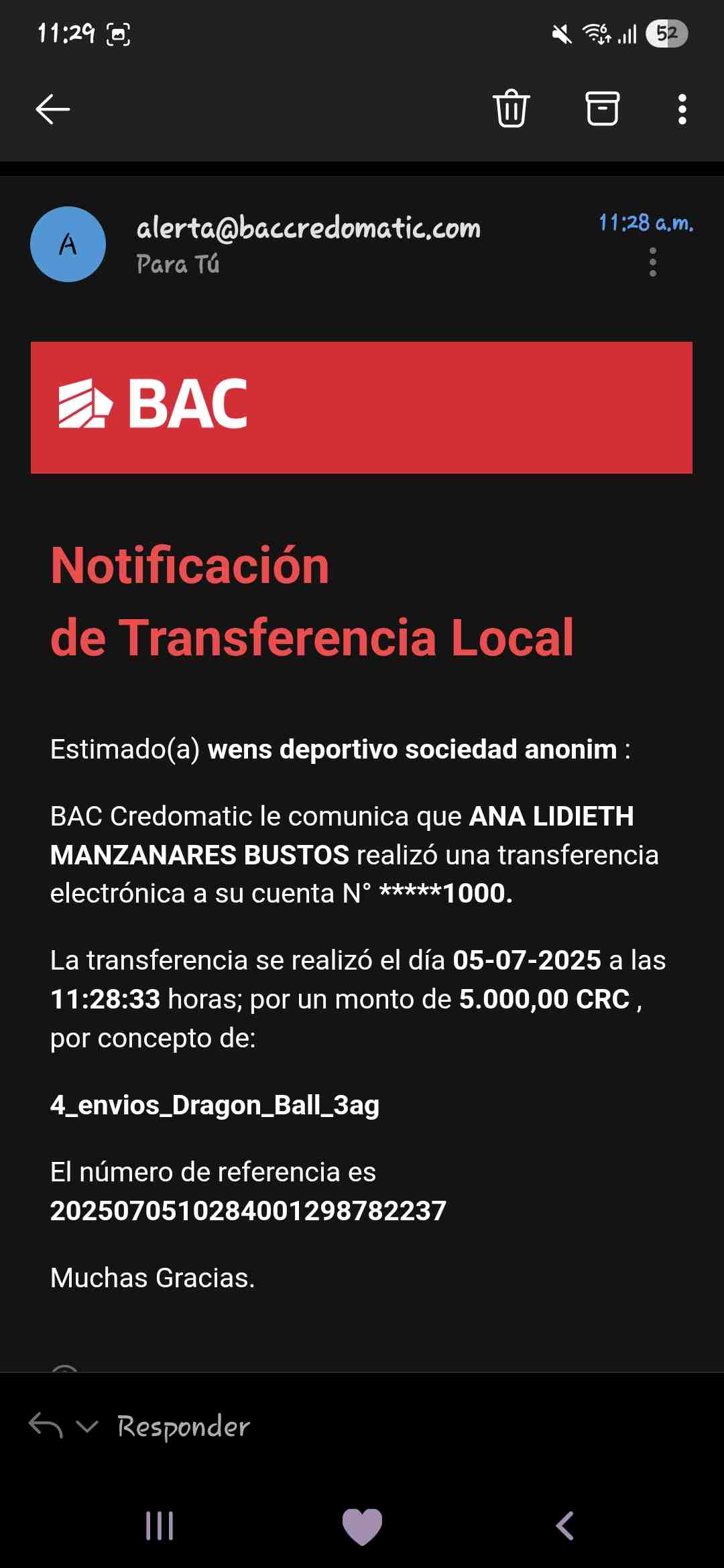
Task: Tap Responder to reply to the email
Action: pyautogui.click(x=183, y=1426)
